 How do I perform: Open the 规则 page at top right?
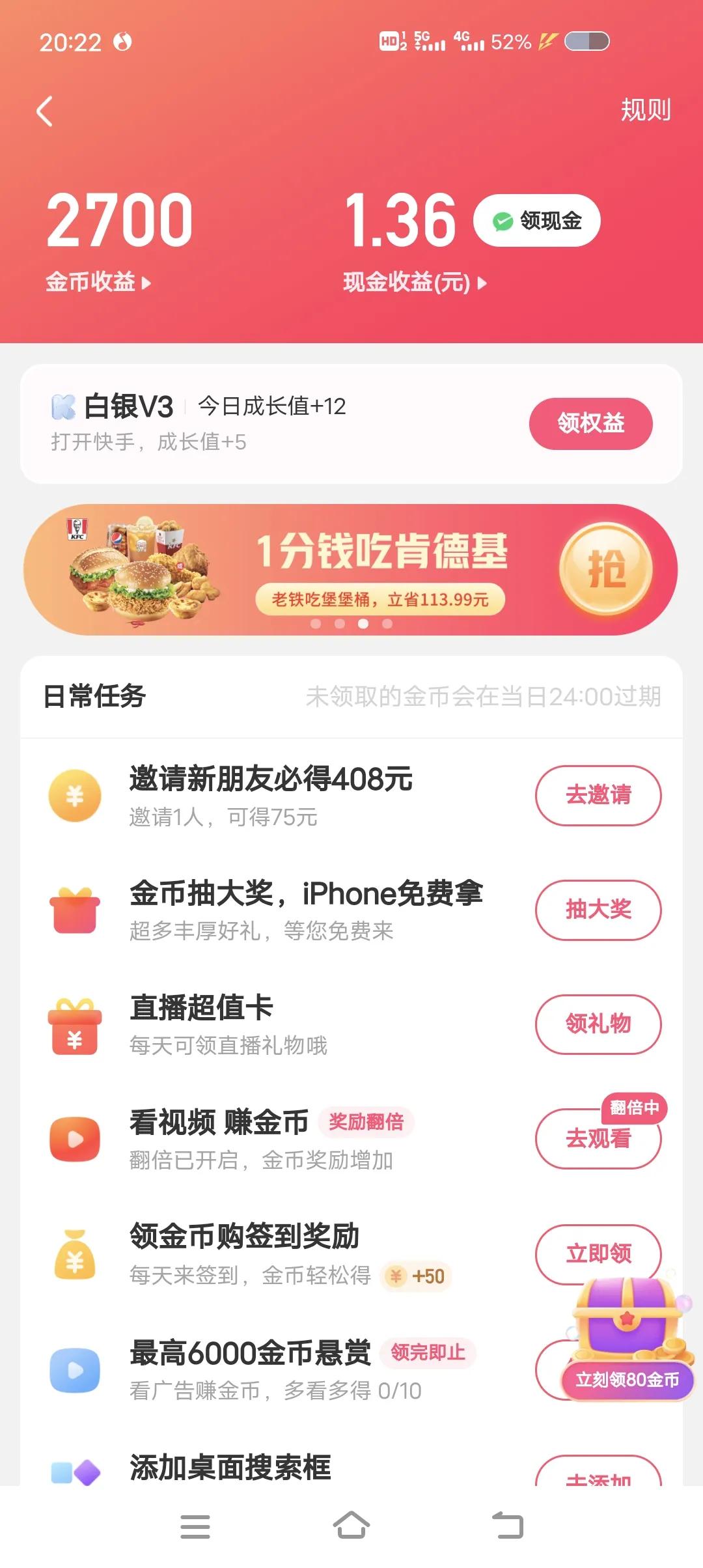(646, 110)
